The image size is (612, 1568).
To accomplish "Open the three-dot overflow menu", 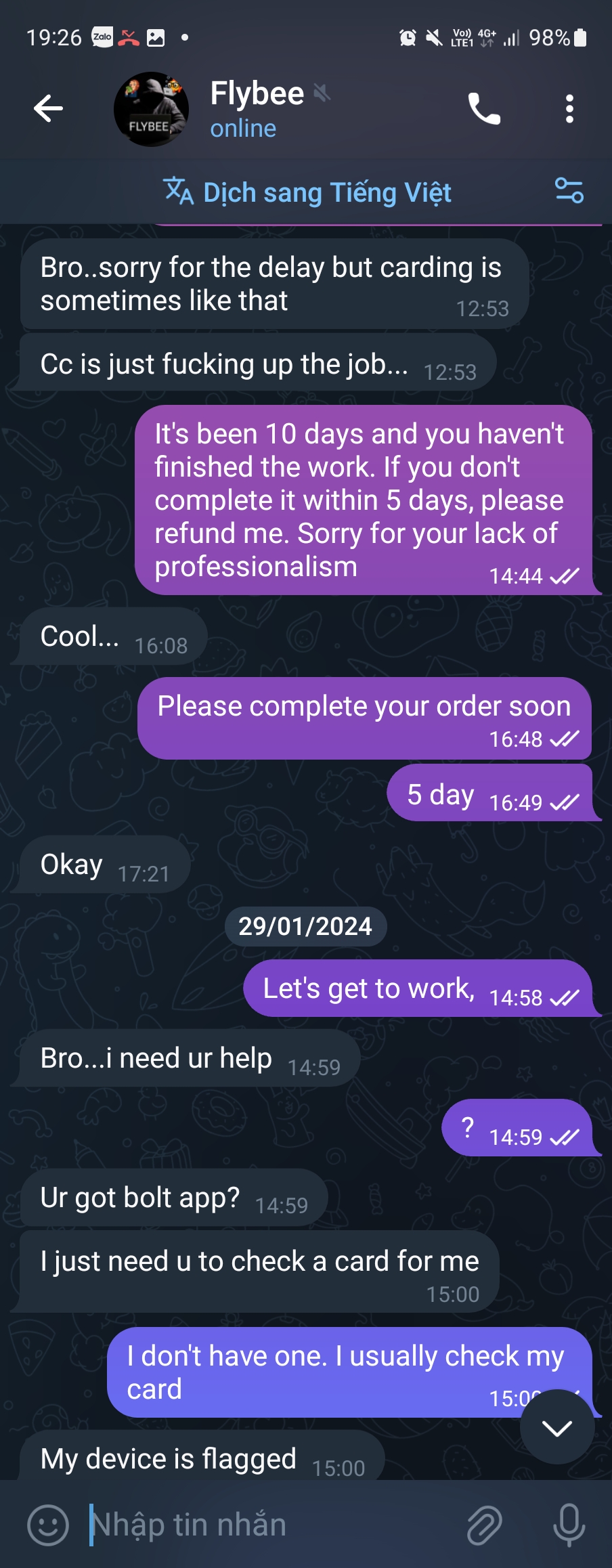I will pyautogui.click(x=569, y=108).
